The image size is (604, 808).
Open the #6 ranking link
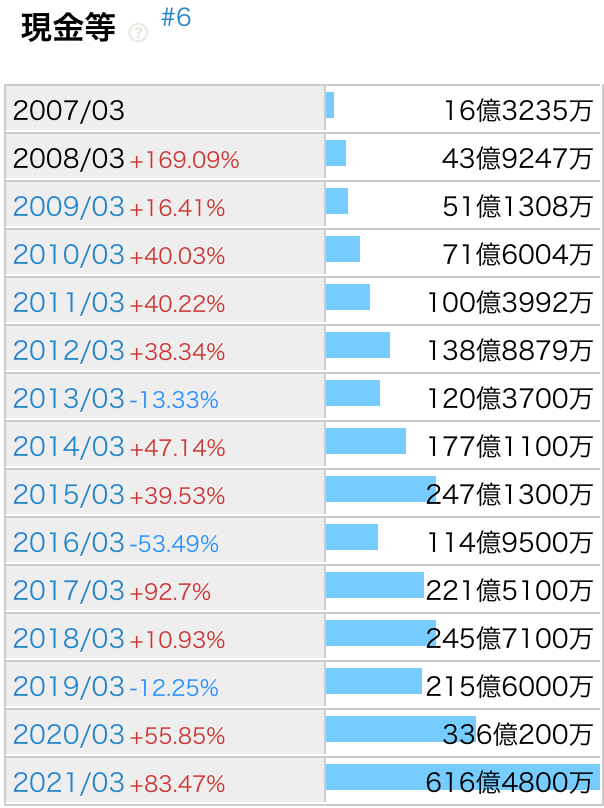pos(175,20)
